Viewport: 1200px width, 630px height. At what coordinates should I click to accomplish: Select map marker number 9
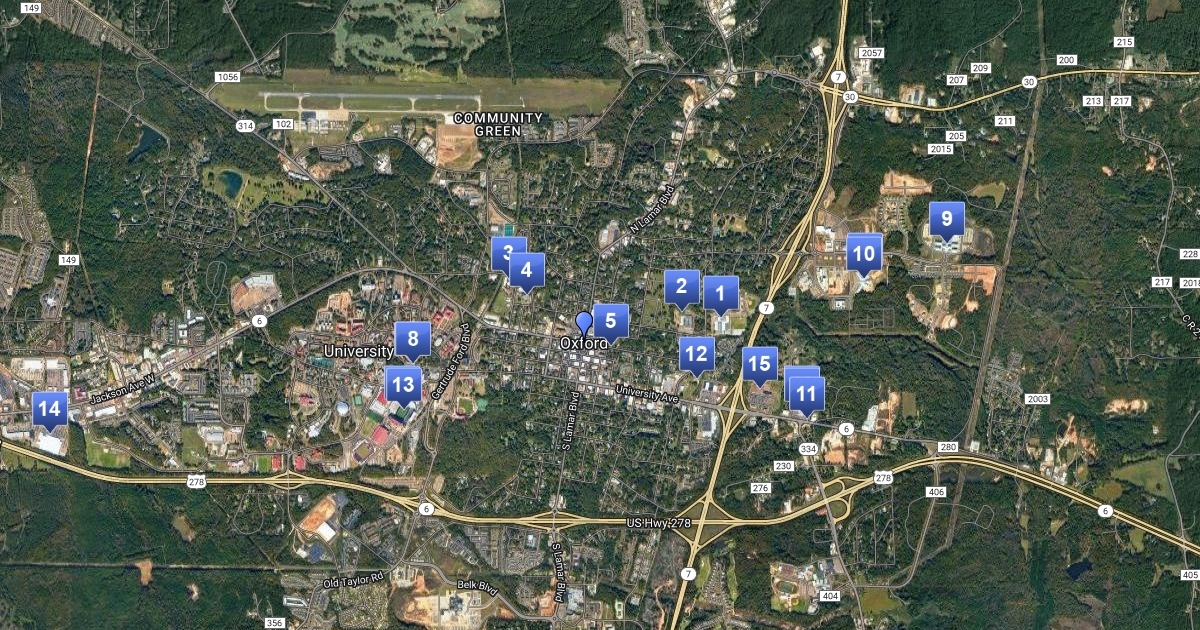[947, 219]
